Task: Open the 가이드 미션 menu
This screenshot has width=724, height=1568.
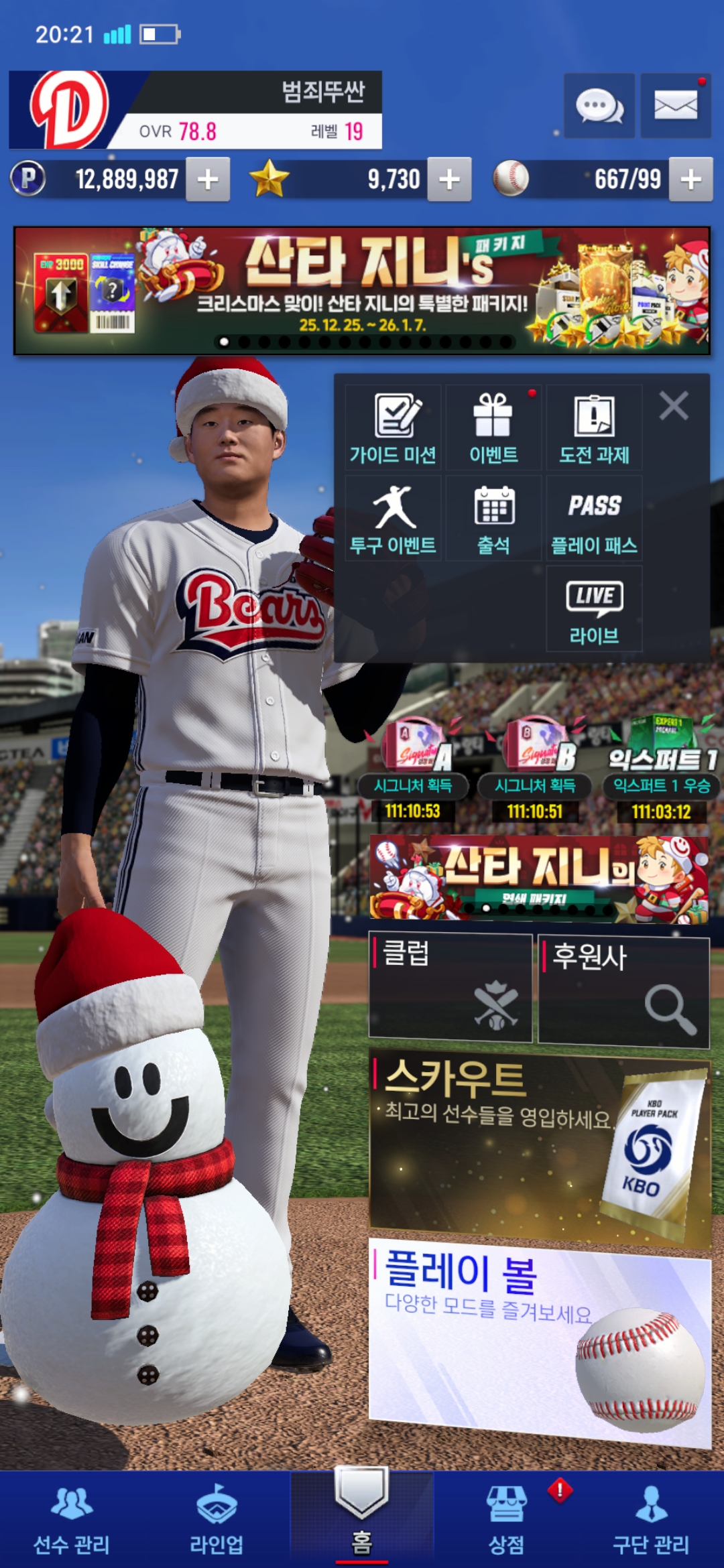Action: coord(393,428)
